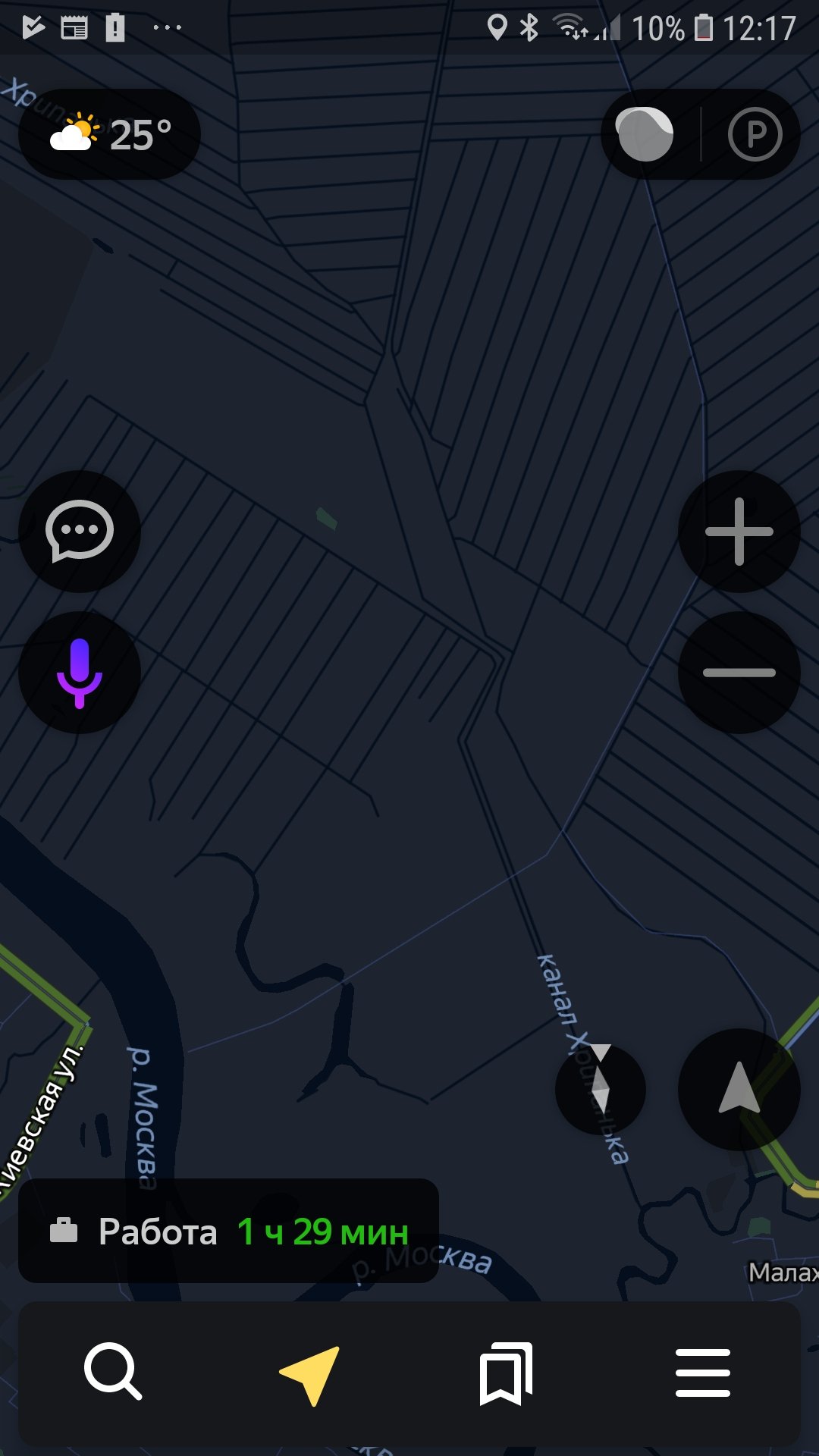The image size is (819, 1456).
Task: Activate the voice assistant microphone
Action: [x=80, y=673]
